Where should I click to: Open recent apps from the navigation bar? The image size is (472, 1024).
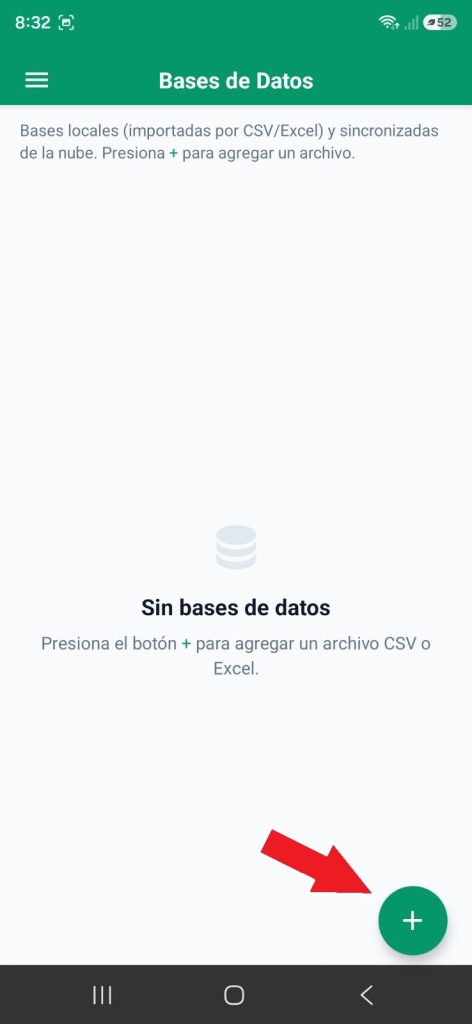102,995
